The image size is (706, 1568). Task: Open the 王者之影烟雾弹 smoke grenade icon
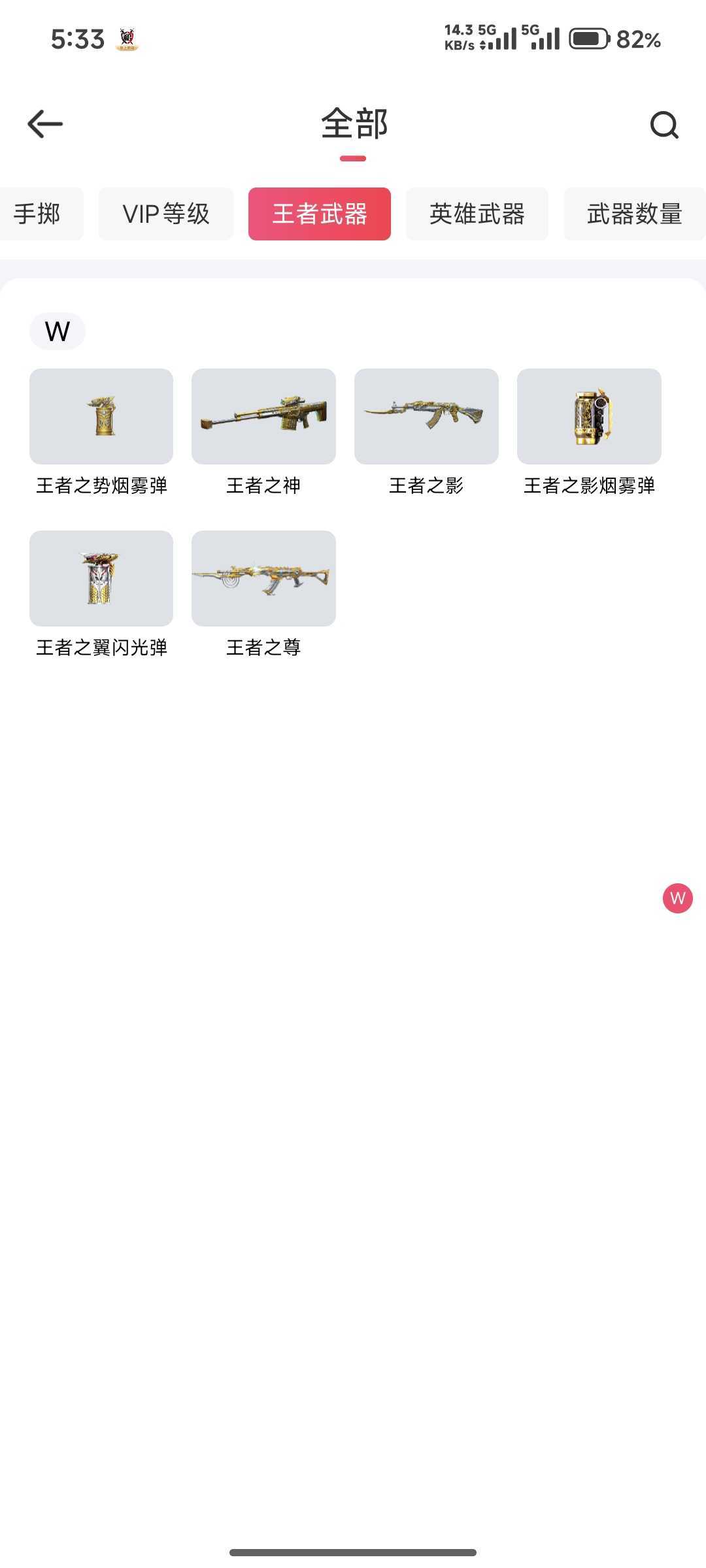588,417
